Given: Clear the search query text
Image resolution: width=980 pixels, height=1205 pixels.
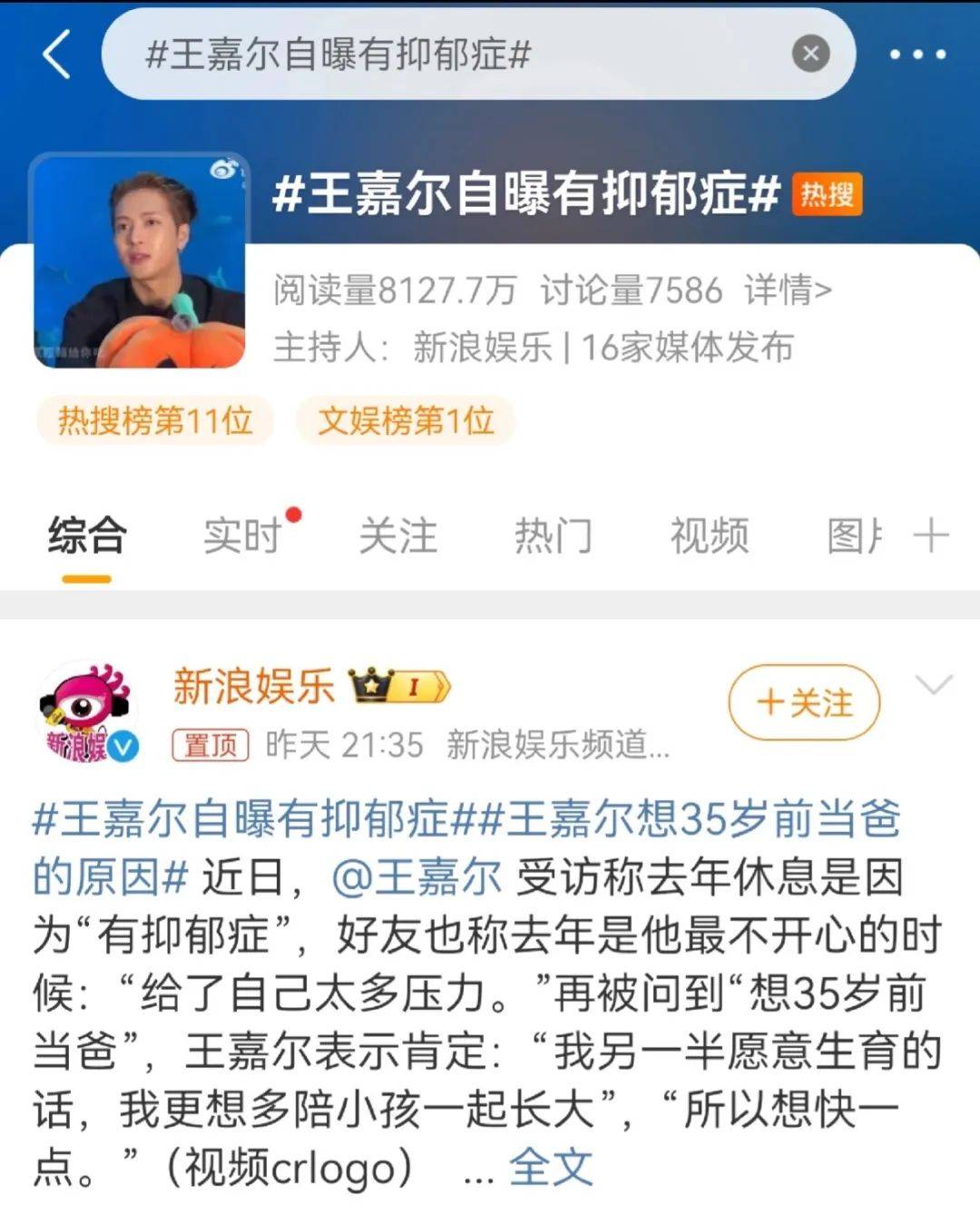Looking at the screenshot, I should [x=810, y=54].
